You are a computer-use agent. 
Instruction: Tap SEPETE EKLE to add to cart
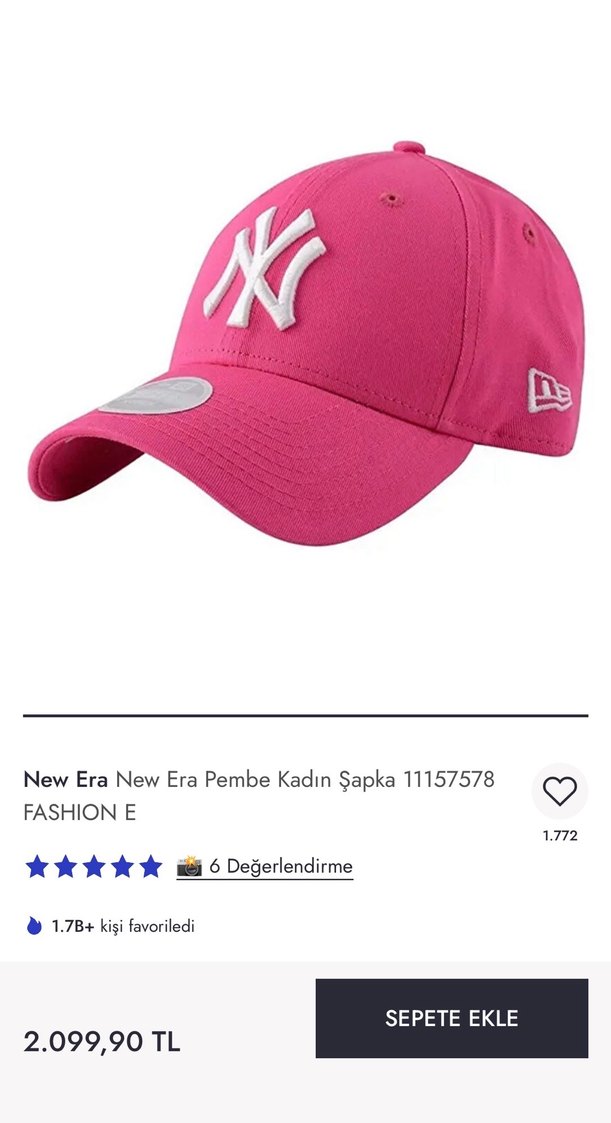[452, 1018]
